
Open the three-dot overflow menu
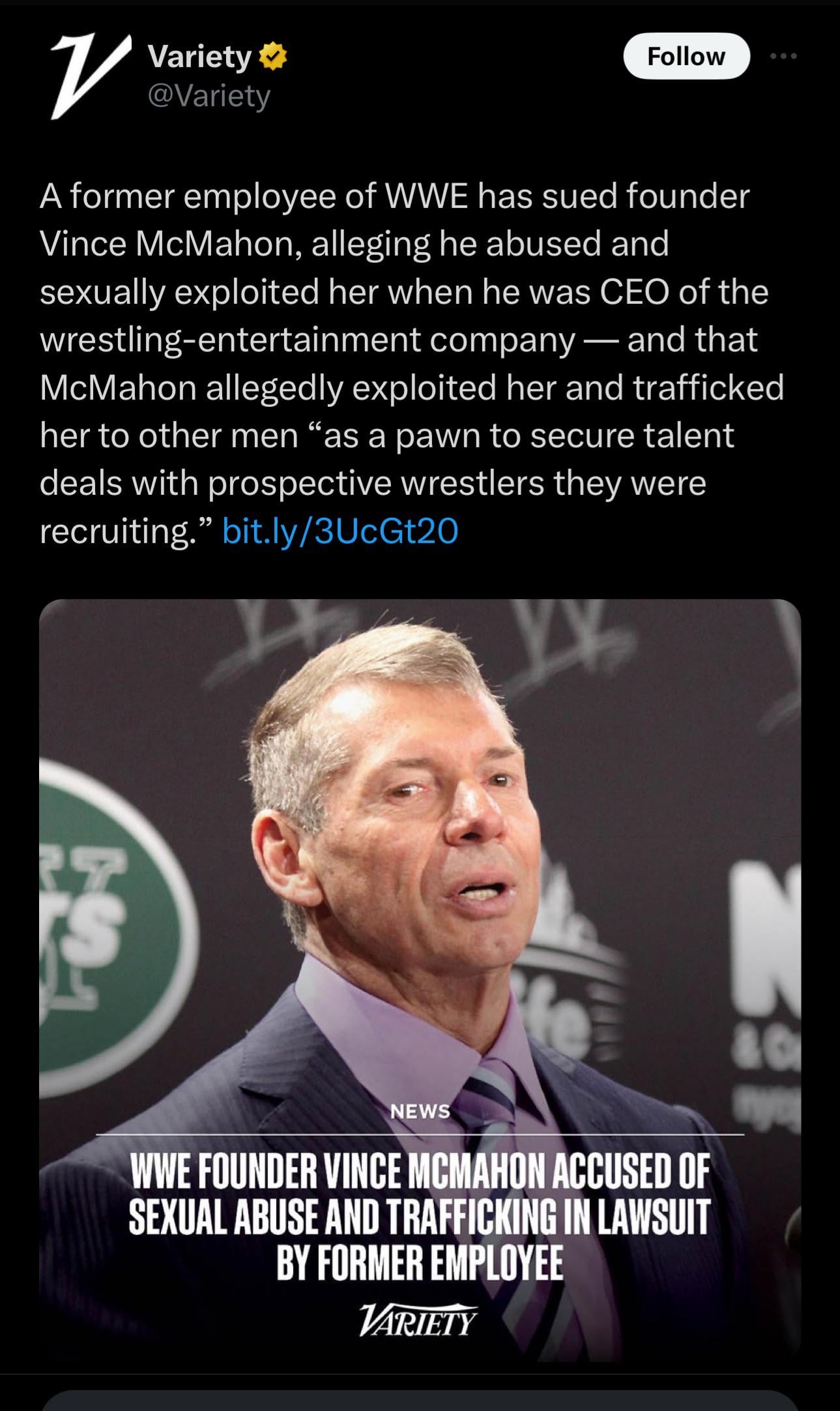[x=783, y=57]
